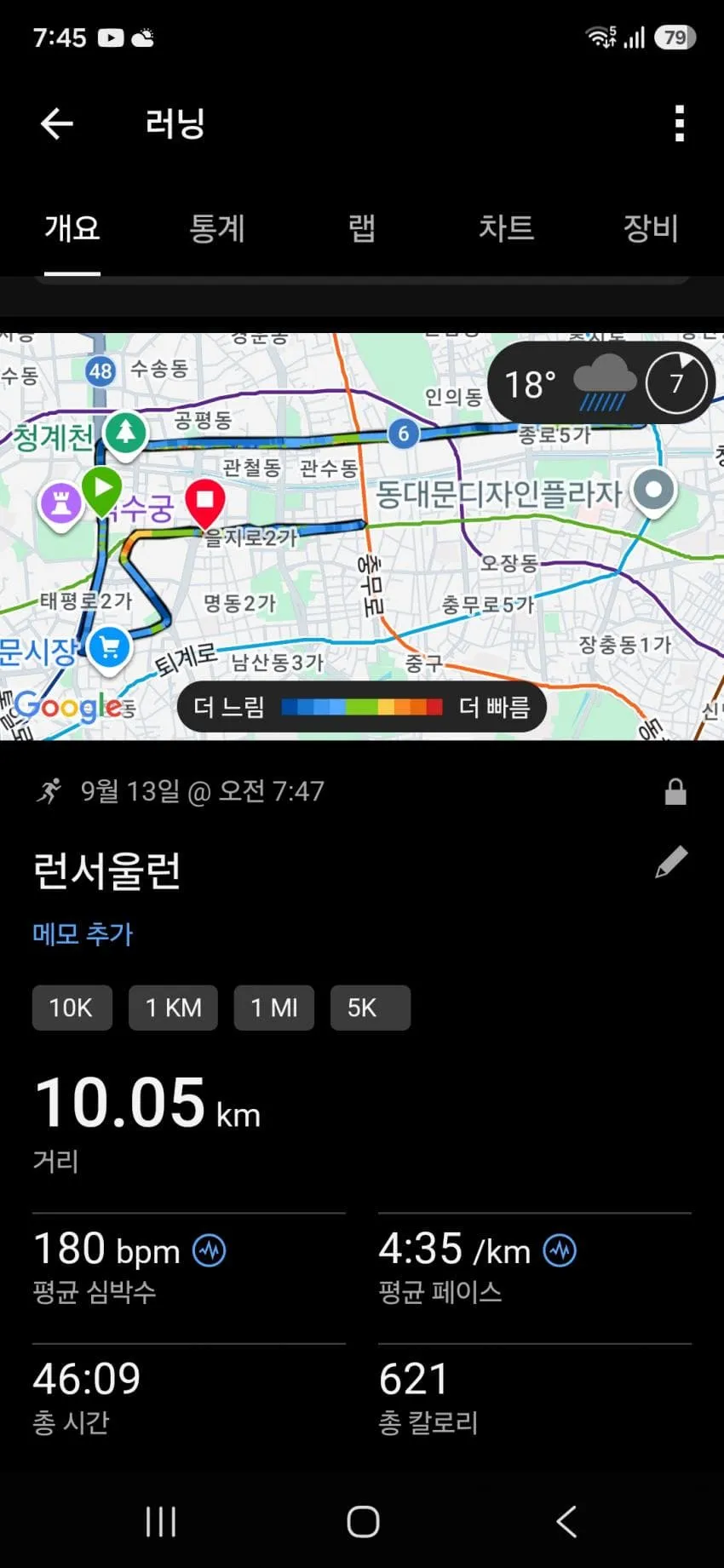Select the 10K record chip
The width and height of the screenshot is (724, 1568).
click(72, 1008)
